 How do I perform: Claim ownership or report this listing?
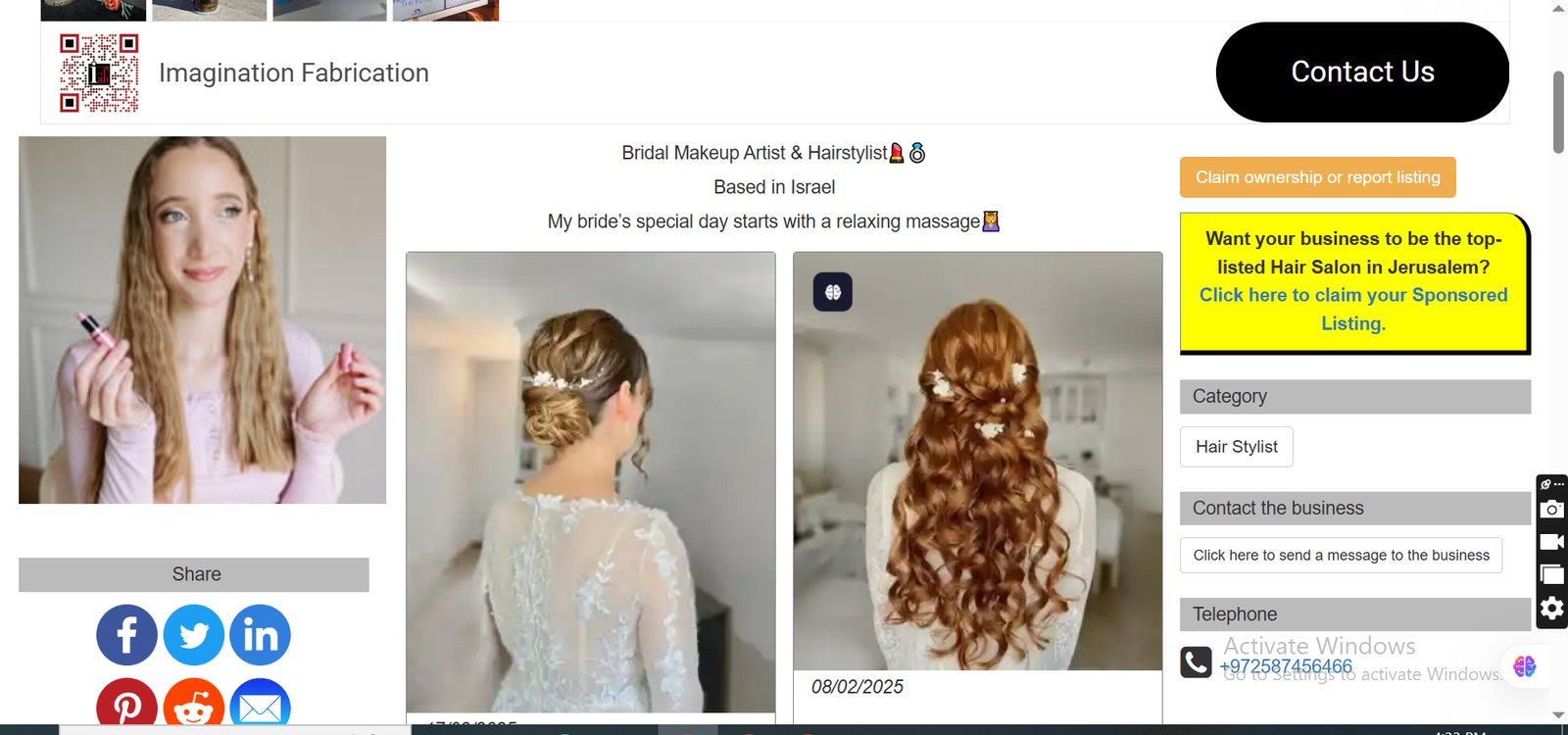pyautogui.click(x=1317, y=177)
